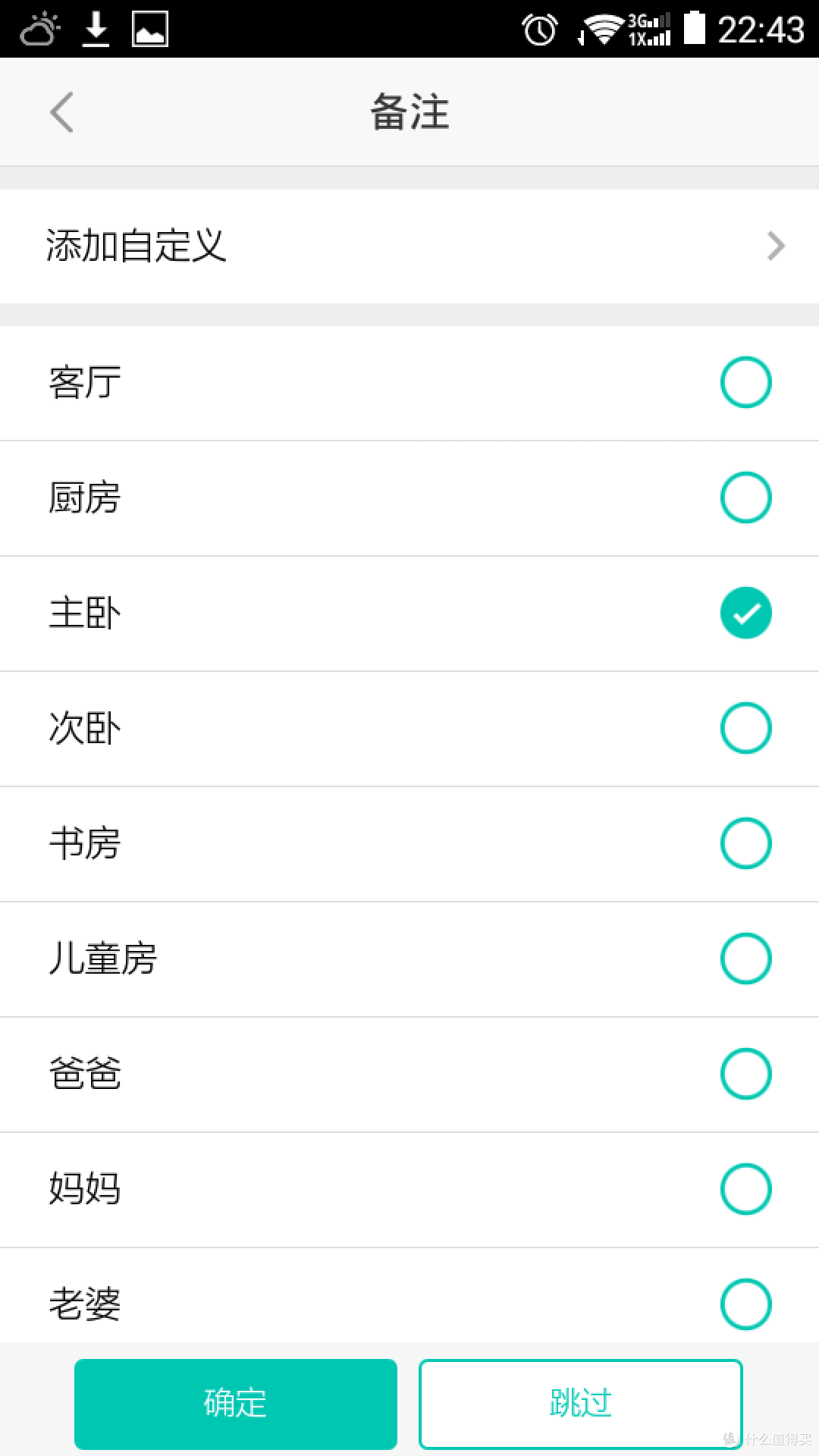The width and height of the screenshot is (819, 1456).
Task: Select the 爸爸 option
Action: (x=409, y=1075)
